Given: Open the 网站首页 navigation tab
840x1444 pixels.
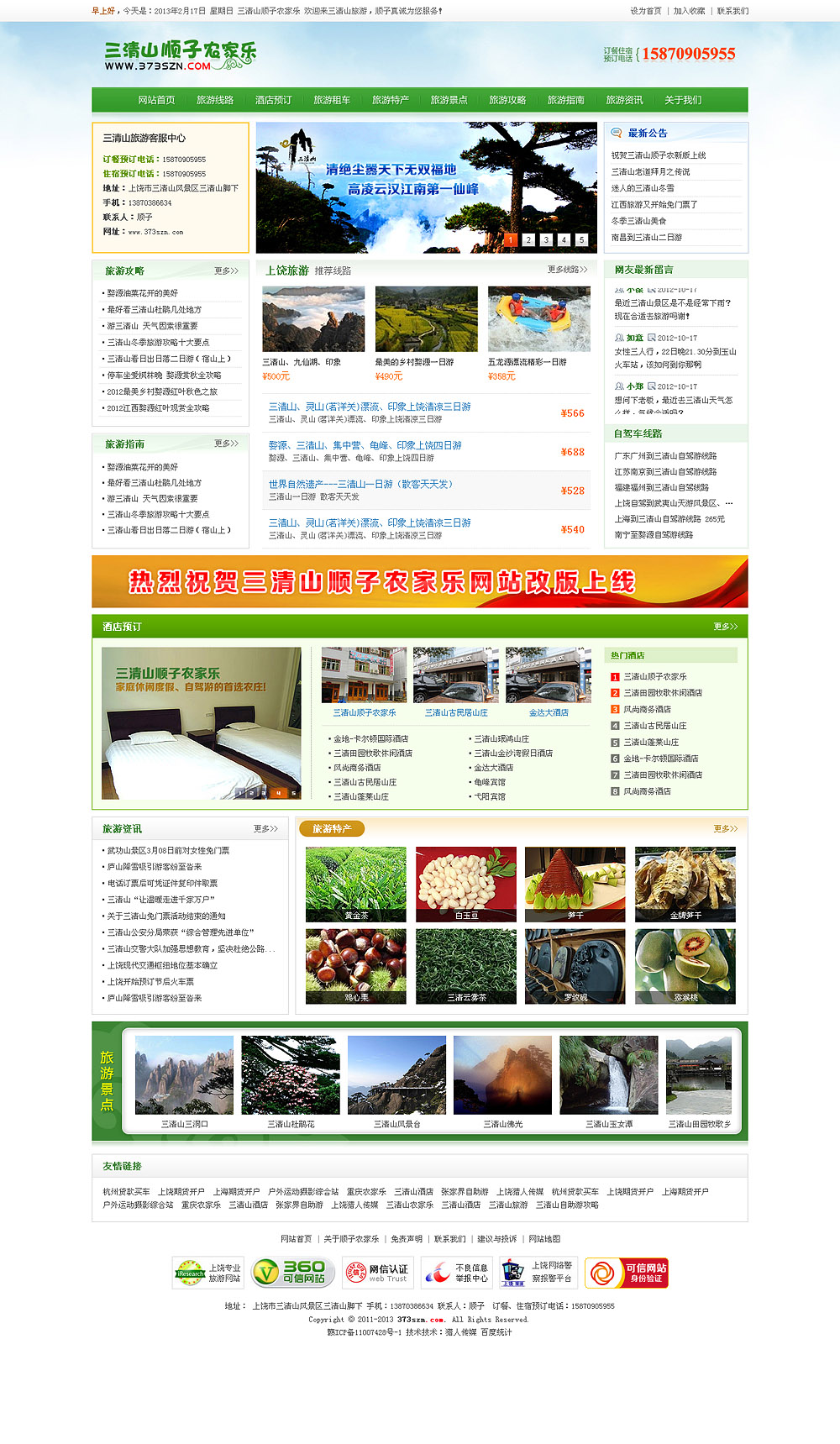Looking at the screenshot, I should coord(156,100).
